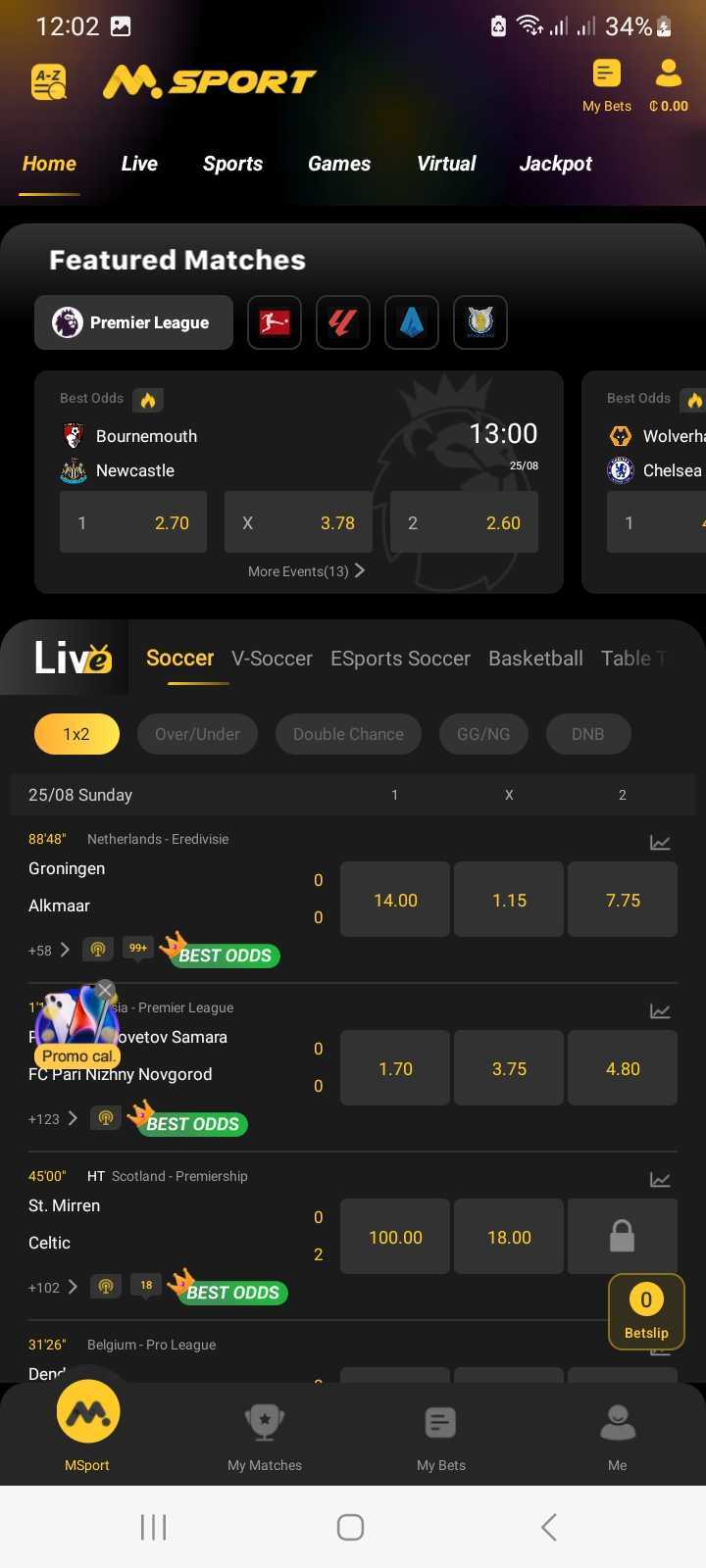Image resolution: width=706 pixels, height=1568 pixels.
Task: Open statistics chart for Groningen vs Alkmaar
Action: 660,843
